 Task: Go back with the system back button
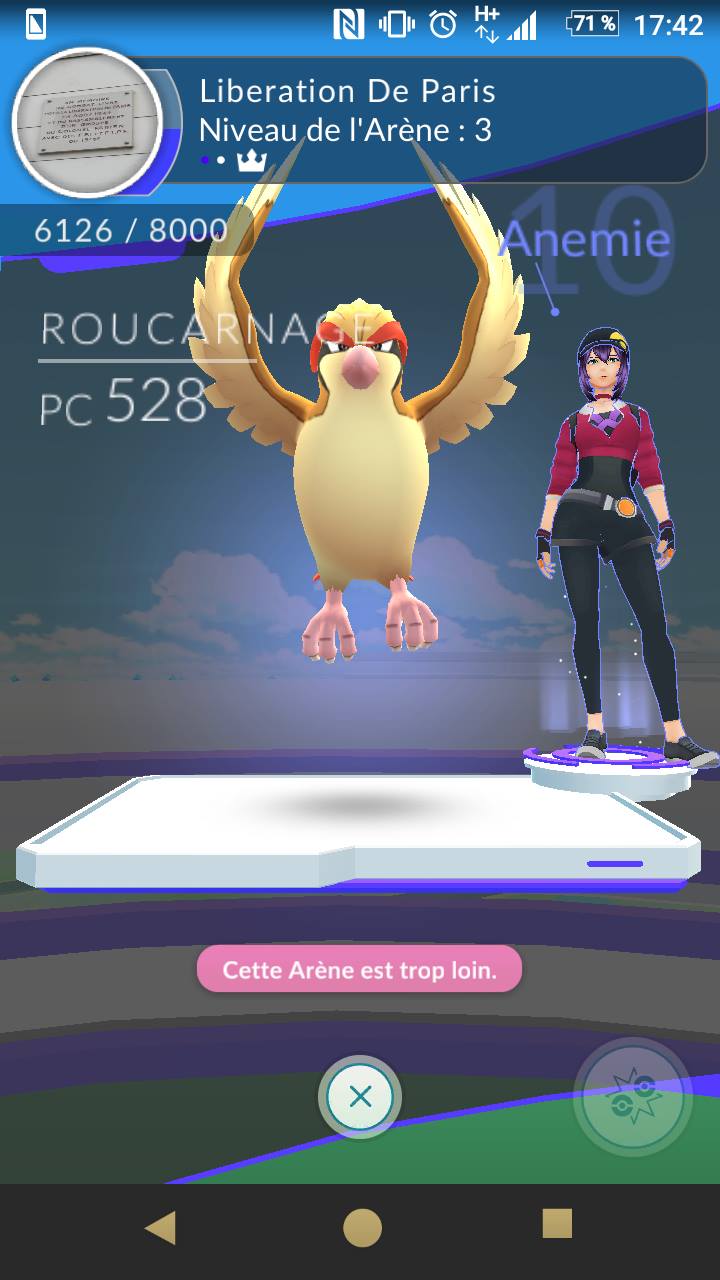pyautogui.click(x=161, y=1227)
